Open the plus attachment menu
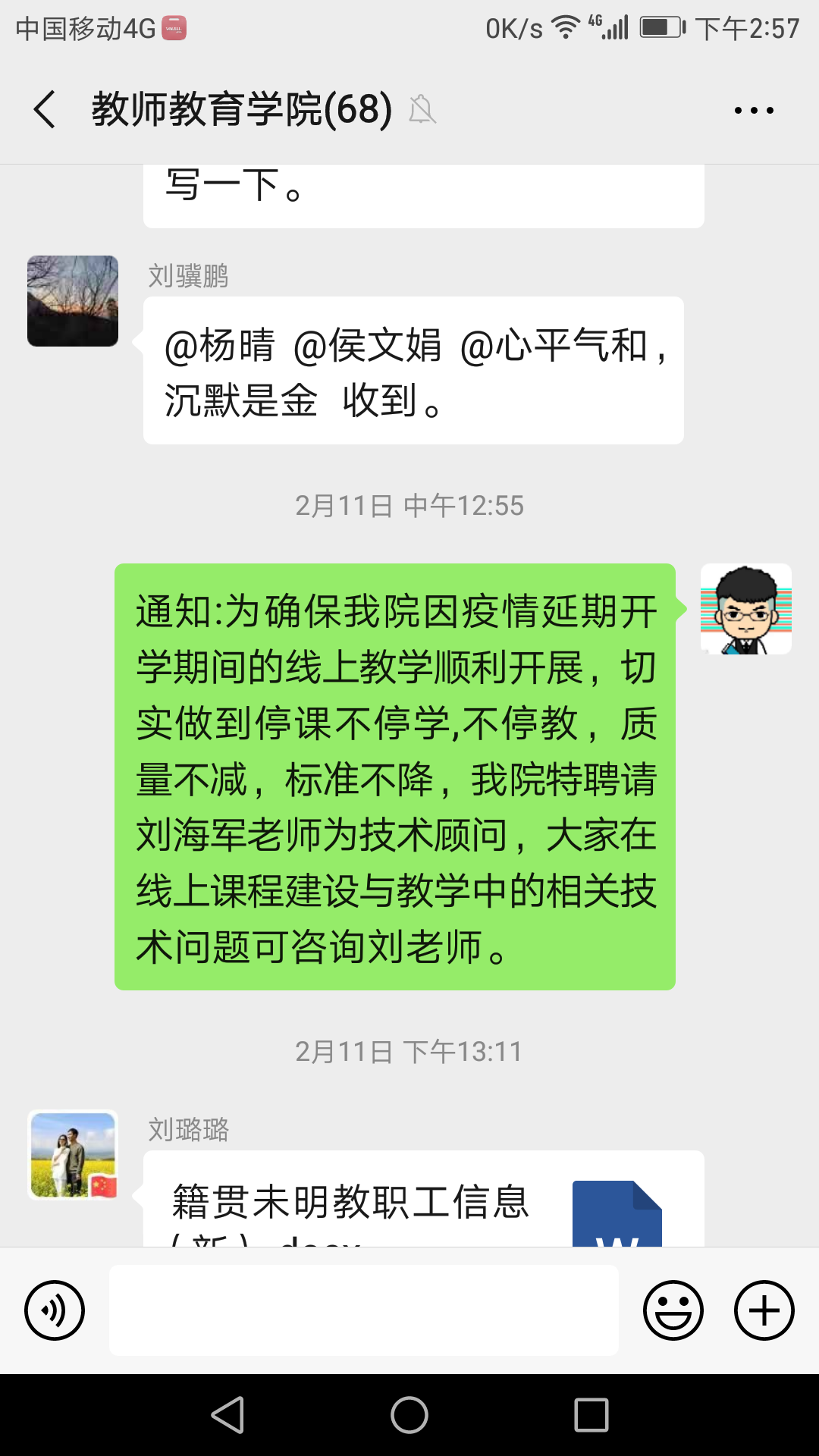819x1456 pixels. (764, 1310)
